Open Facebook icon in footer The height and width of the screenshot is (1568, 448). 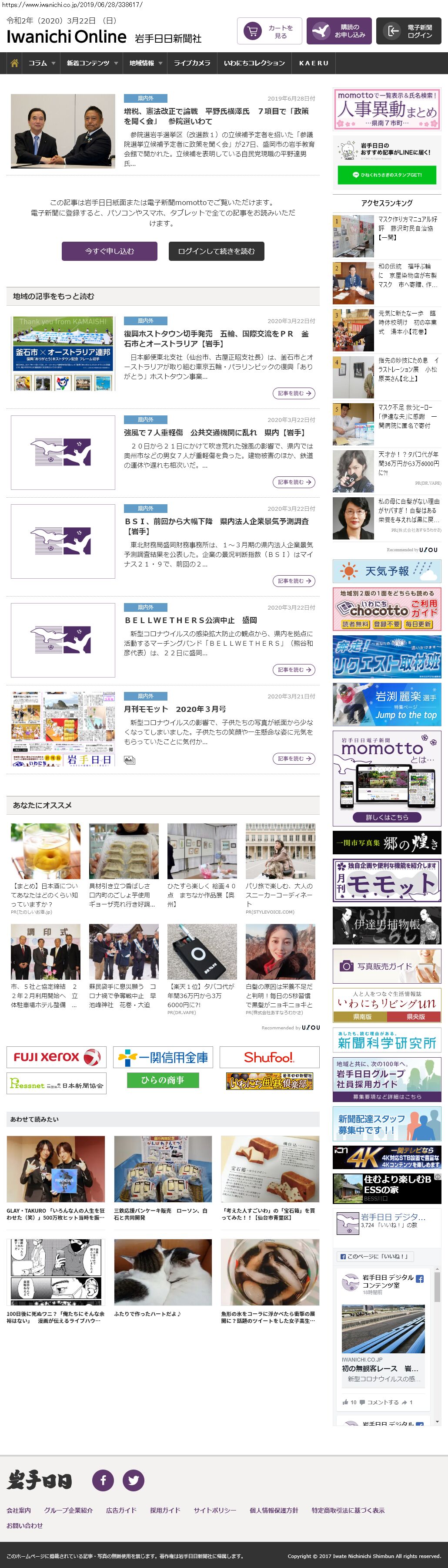click(104, 1480)
